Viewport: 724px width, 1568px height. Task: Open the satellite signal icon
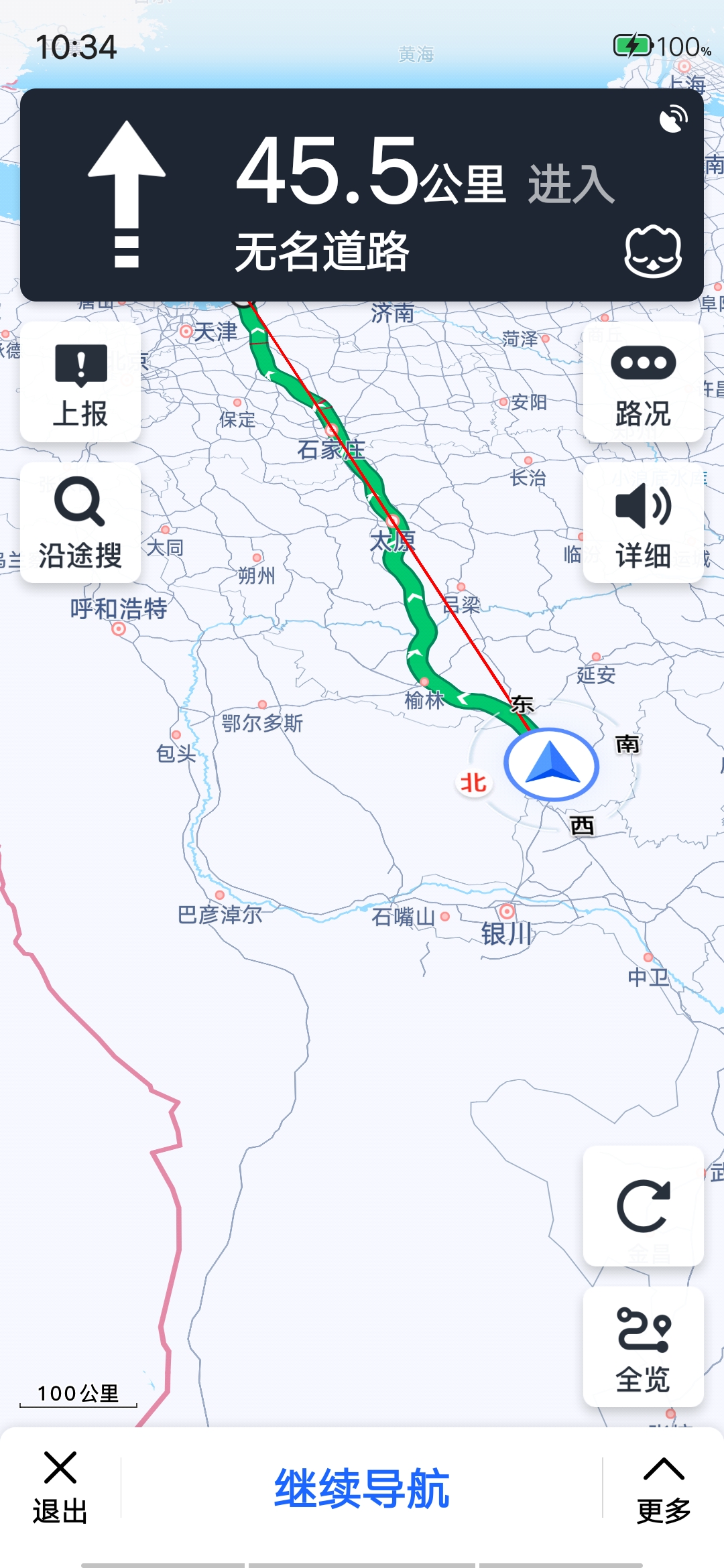coord(673,119)
